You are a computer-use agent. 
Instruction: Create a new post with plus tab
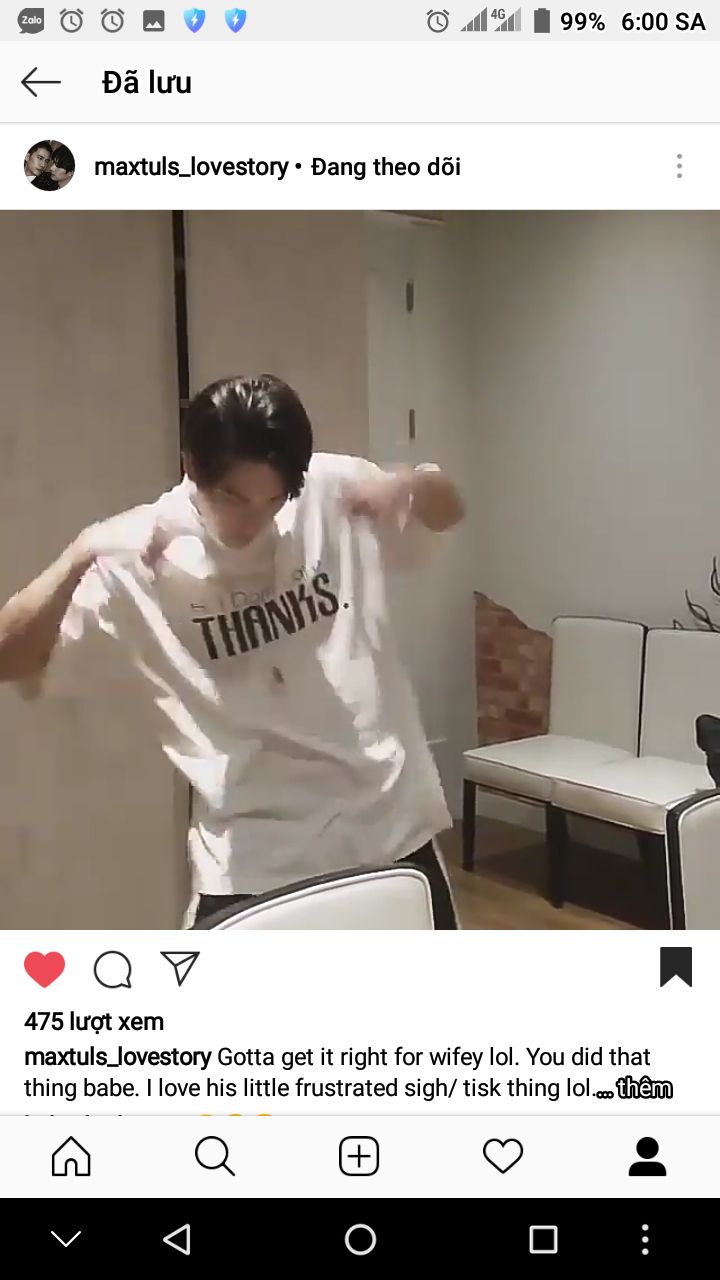(359, 1157)
